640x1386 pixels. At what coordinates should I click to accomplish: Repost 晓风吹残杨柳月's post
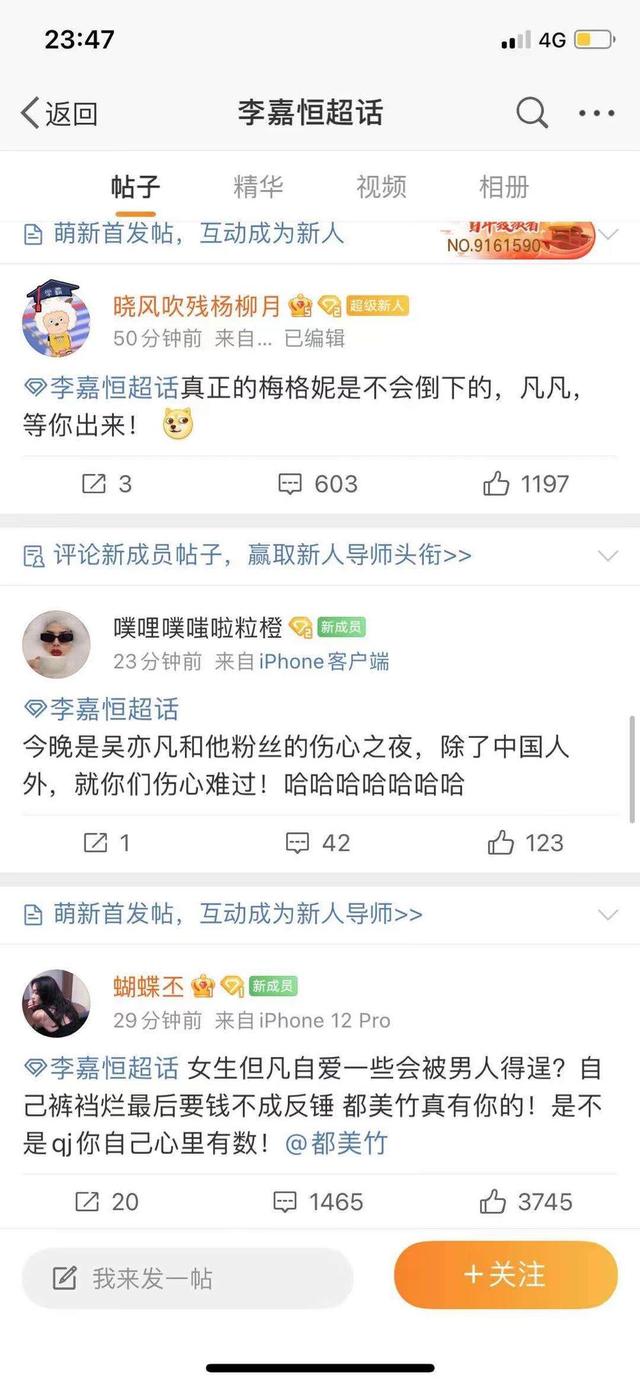[106, 484]
